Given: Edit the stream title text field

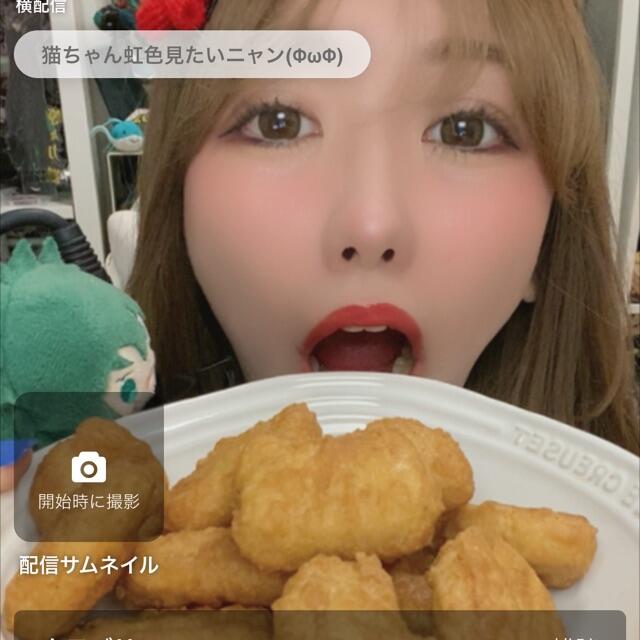Looking at the screenshot, I should click(x=192, y=54).
